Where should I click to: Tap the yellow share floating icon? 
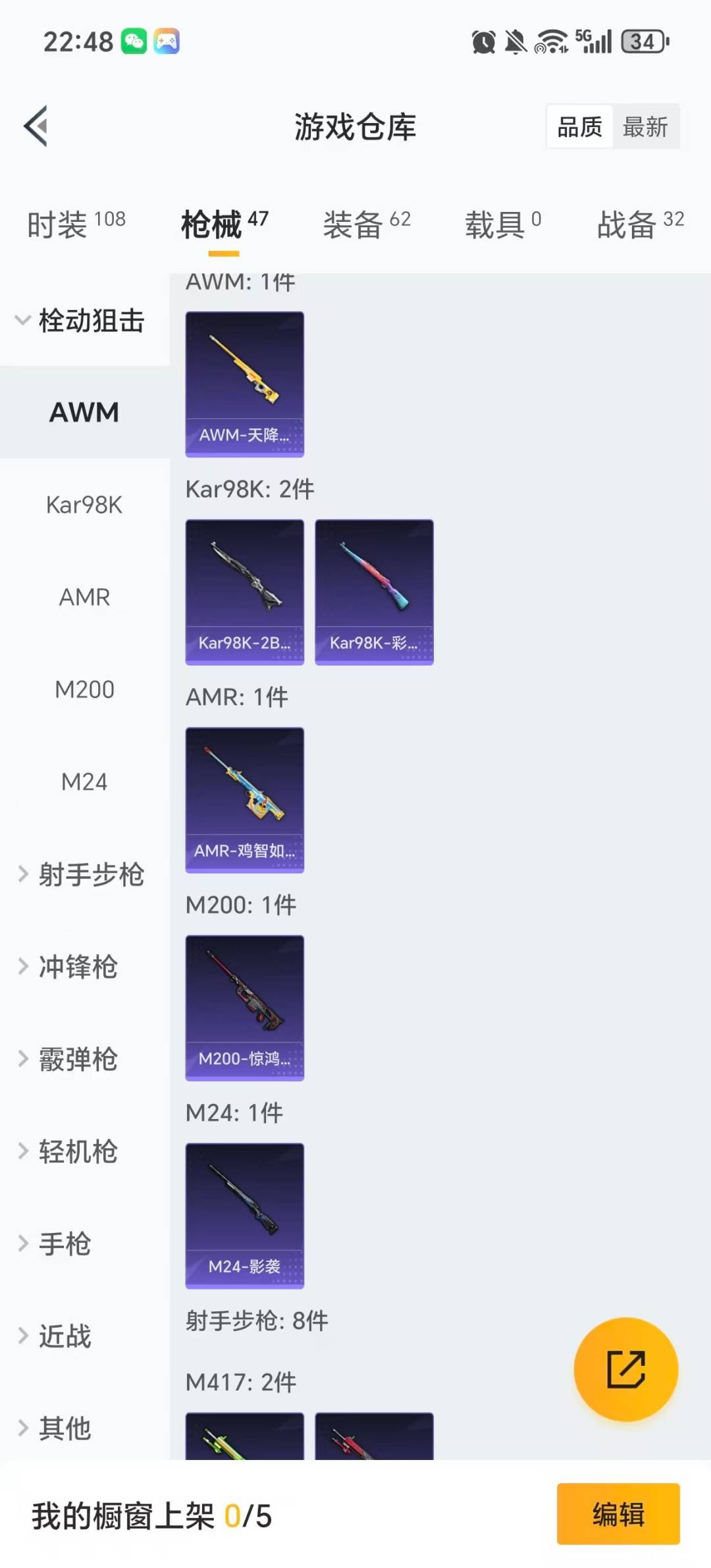click(x=626, y=1369)
